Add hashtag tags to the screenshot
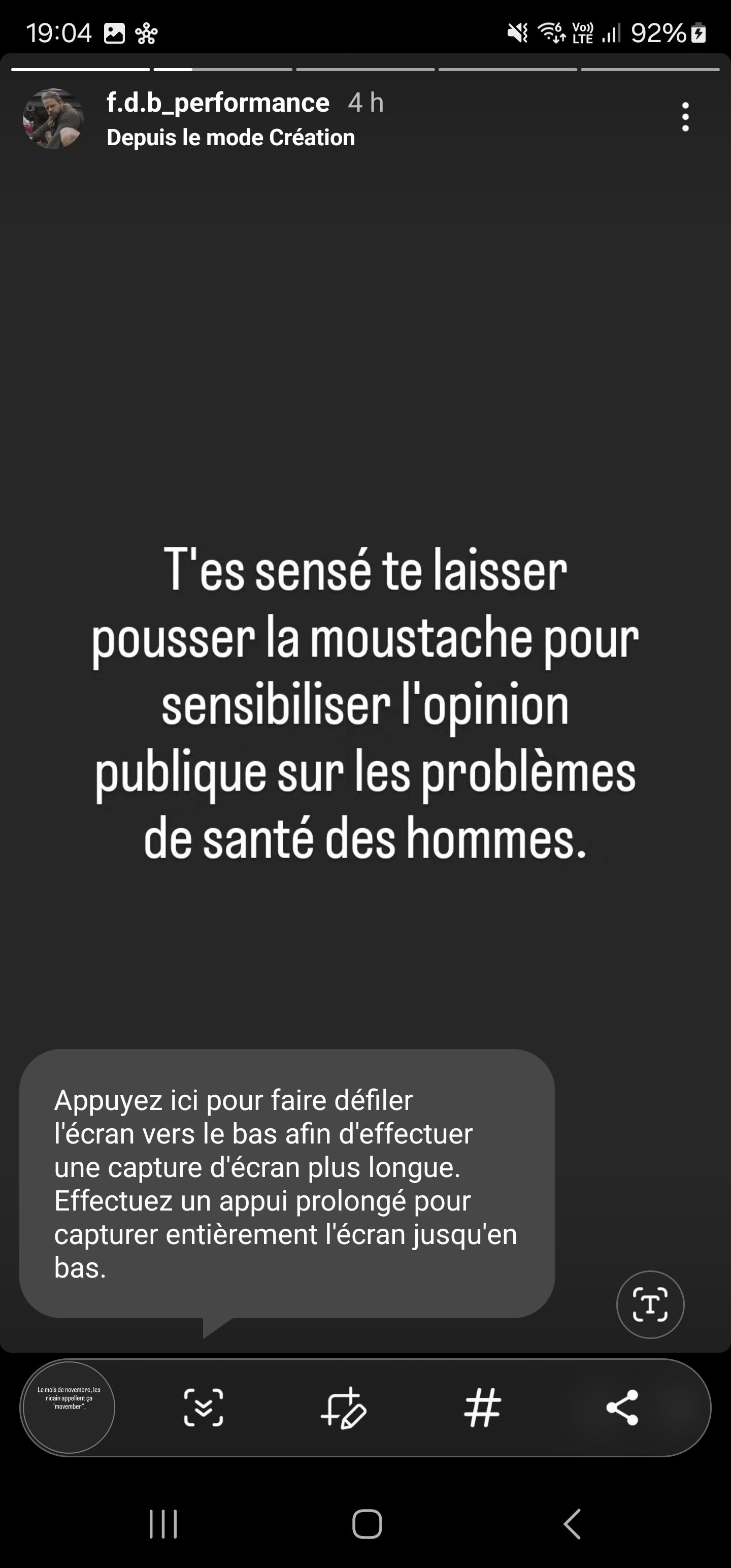The width and height of the screenshot is (731, 1568). click(482, 1408)
